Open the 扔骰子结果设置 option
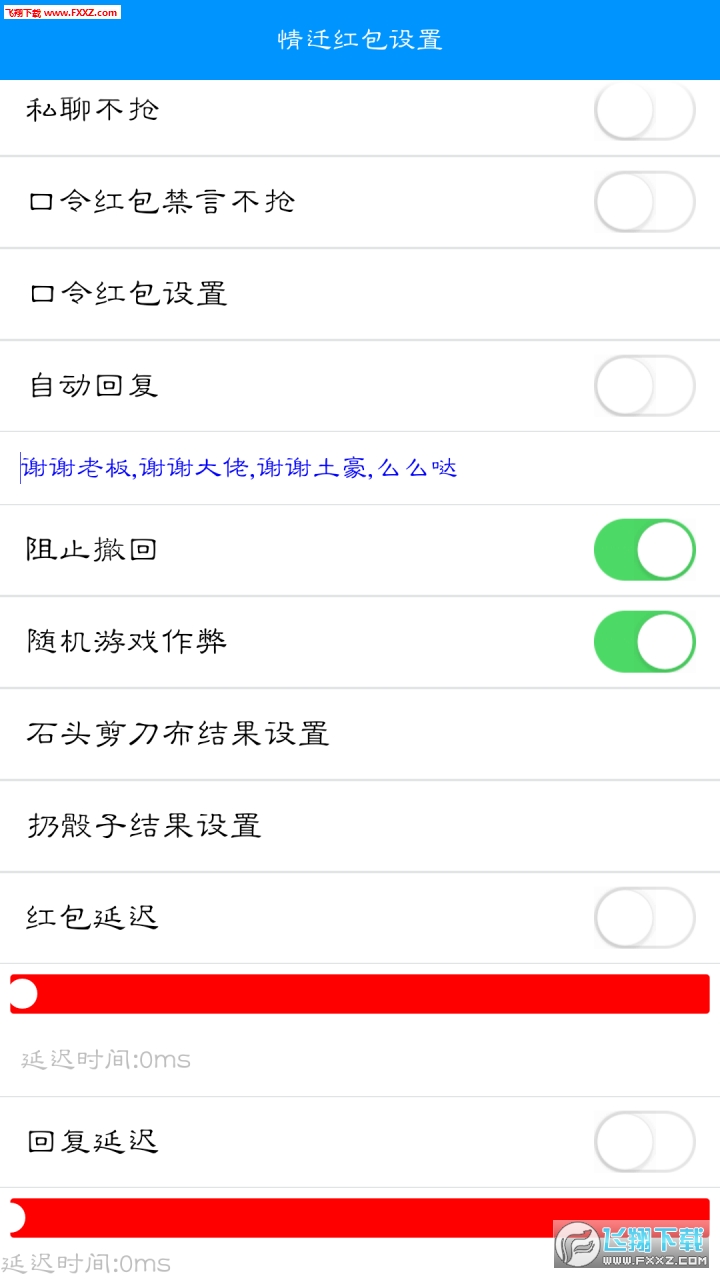Screen dimensions: 720x1280 coord(143,825)
